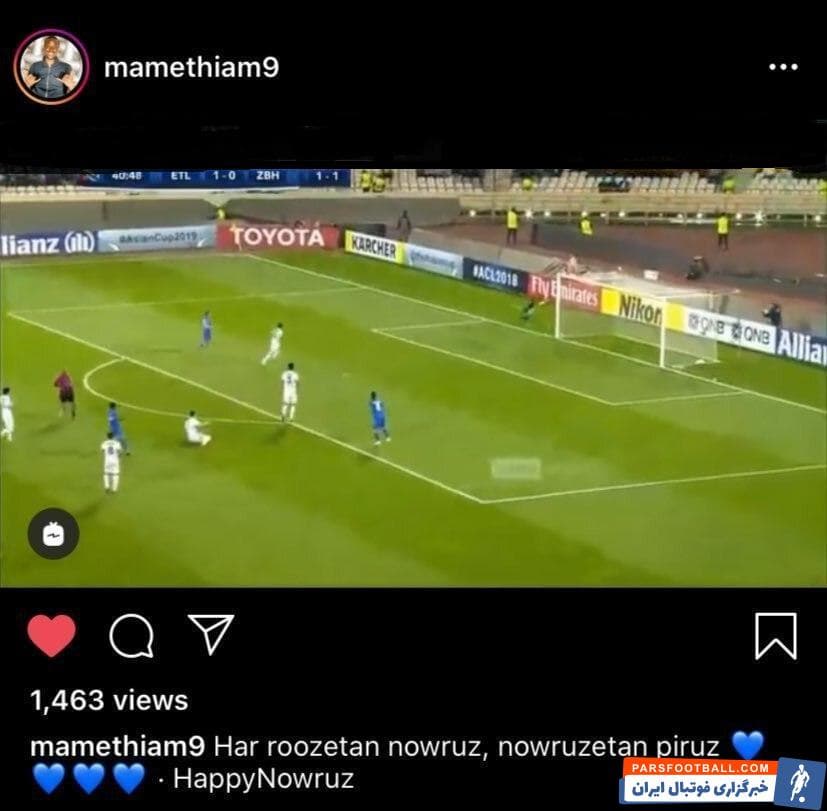Share the post via the paper plane icon
Viewport: 827px width, 811px height.
pyautogui.click(x=211, y=634)
